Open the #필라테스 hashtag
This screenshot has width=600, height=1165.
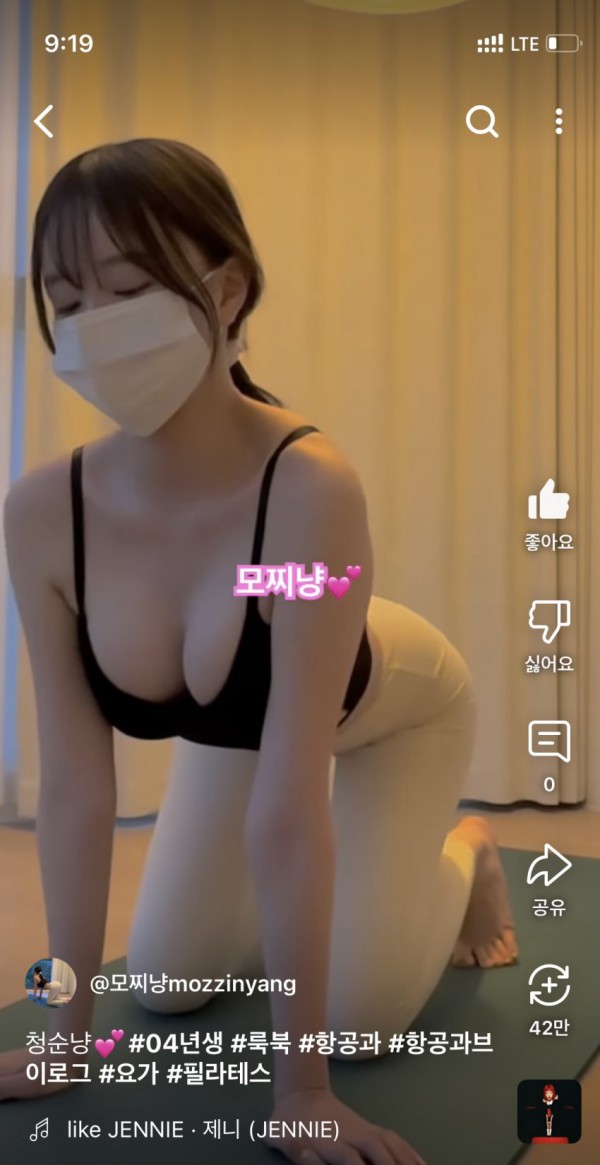tap(219, 1074)
